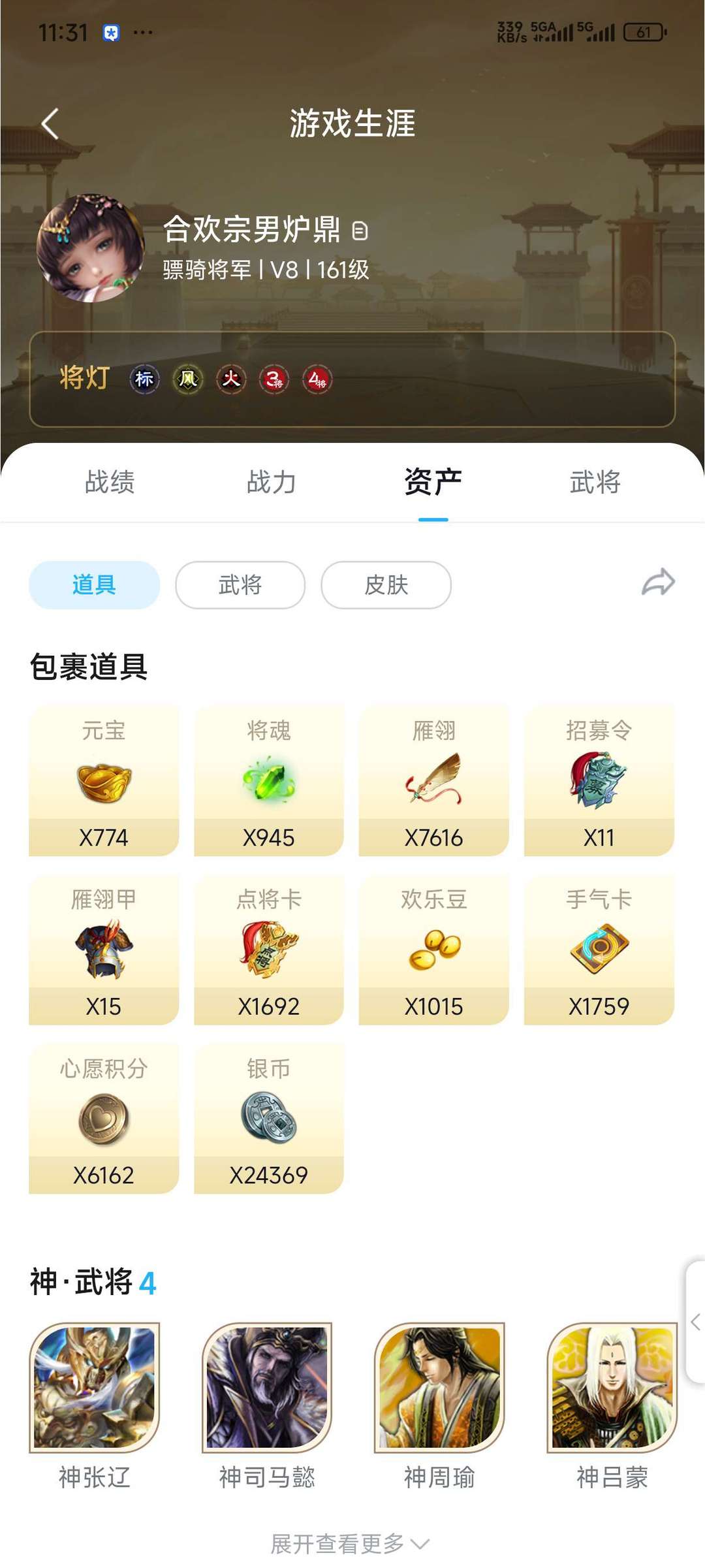Switch to the 战绩 tab
The width and height of the screenshot is (705, 1568).
coord(112,481)
